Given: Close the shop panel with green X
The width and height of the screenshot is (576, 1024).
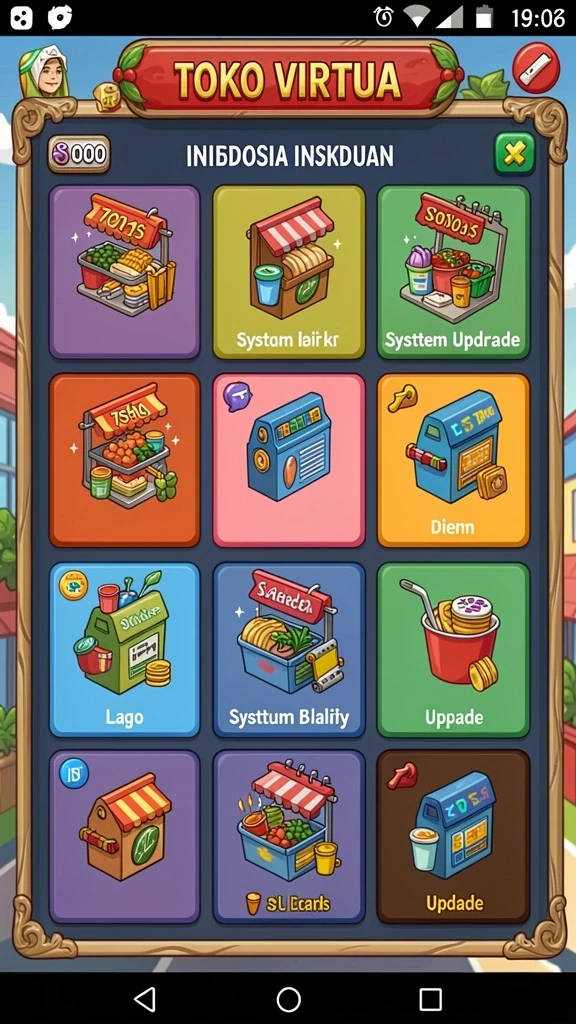Looking at the screenshot, I should (x=514, y=153).
